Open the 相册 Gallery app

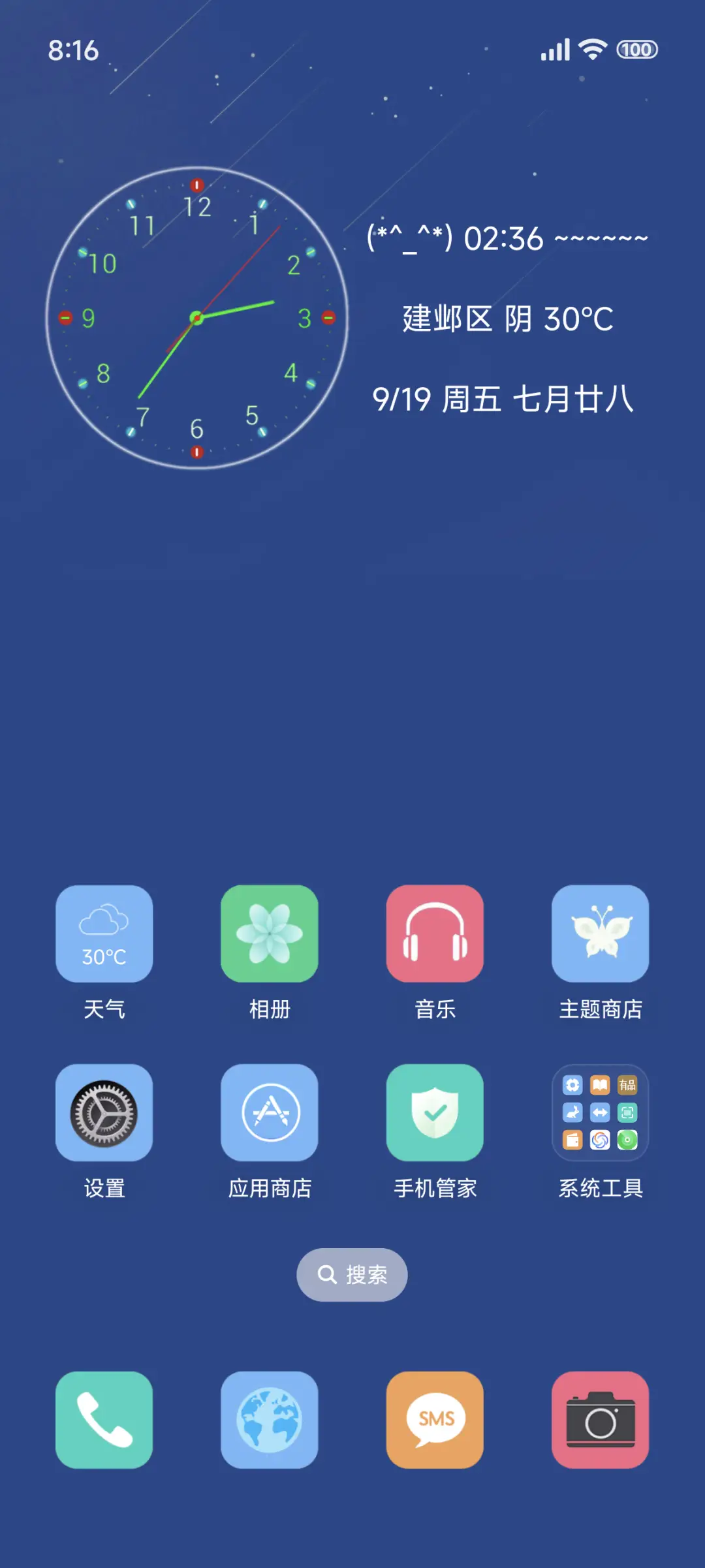pyautogui.click(x=270, y=935)
